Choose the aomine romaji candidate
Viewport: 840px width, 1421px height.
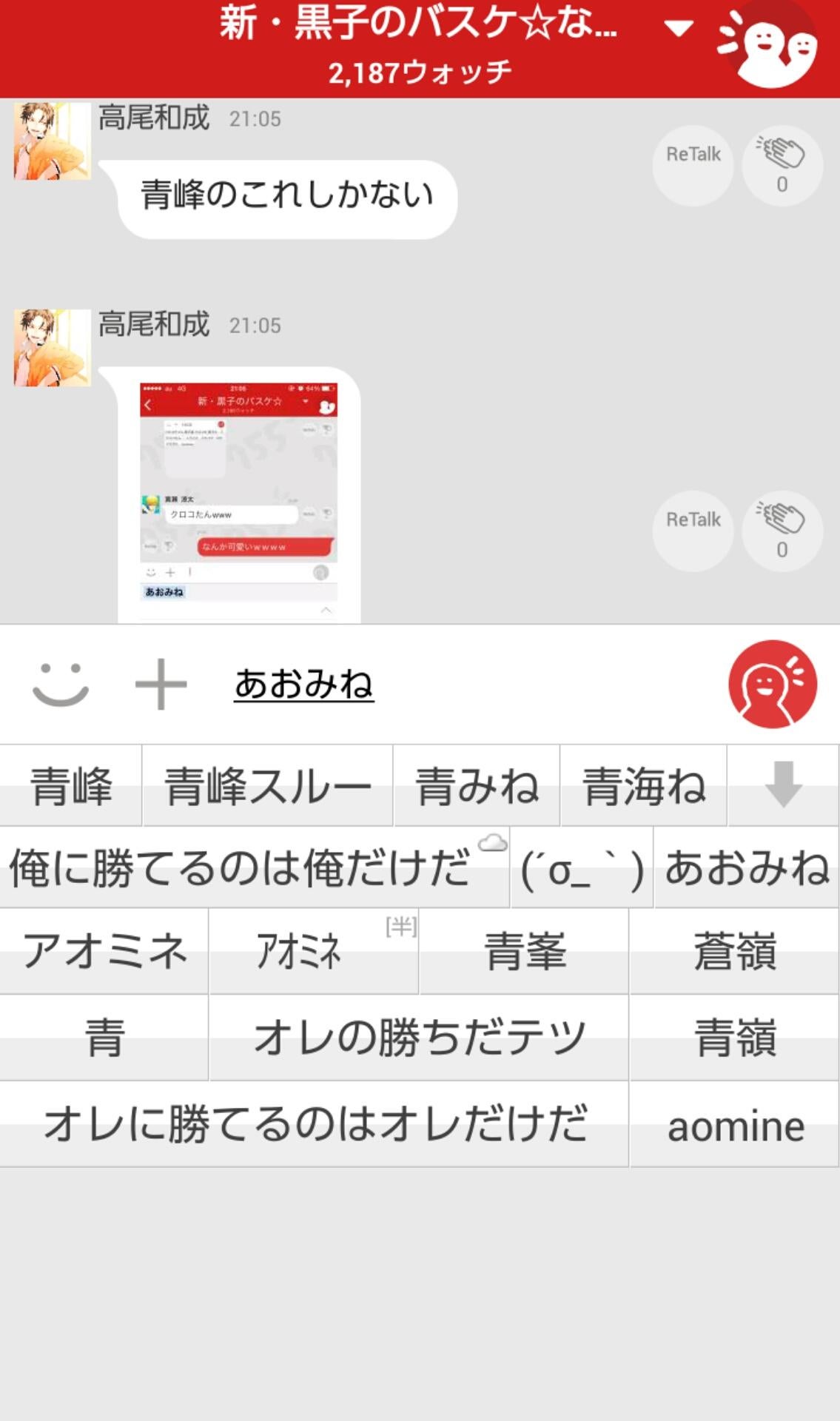click(x=735, y=1126)
